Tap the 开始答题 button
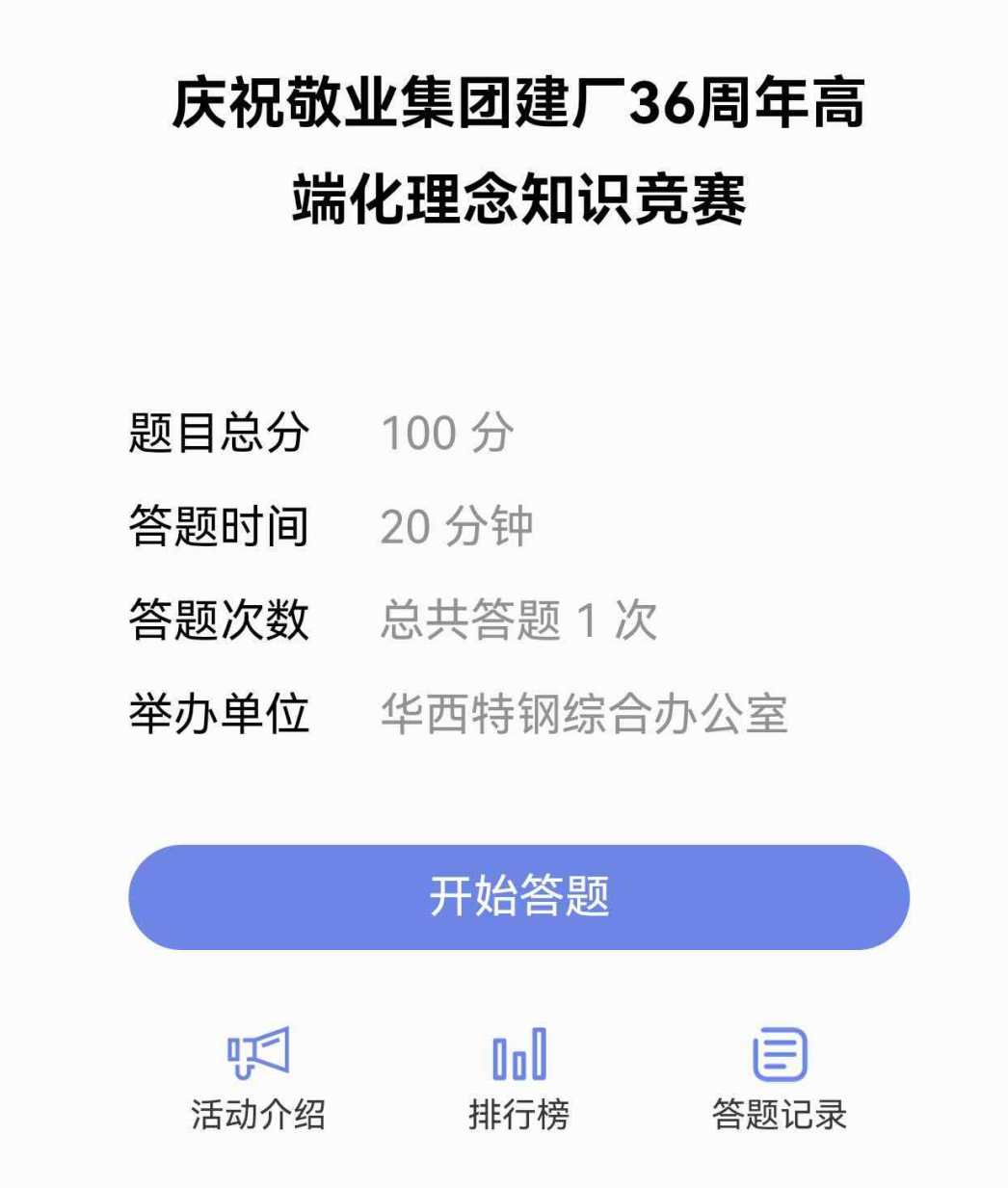Image resolution: width=1008 pixels, height=1188 pixels. click(x=518, y=897)
